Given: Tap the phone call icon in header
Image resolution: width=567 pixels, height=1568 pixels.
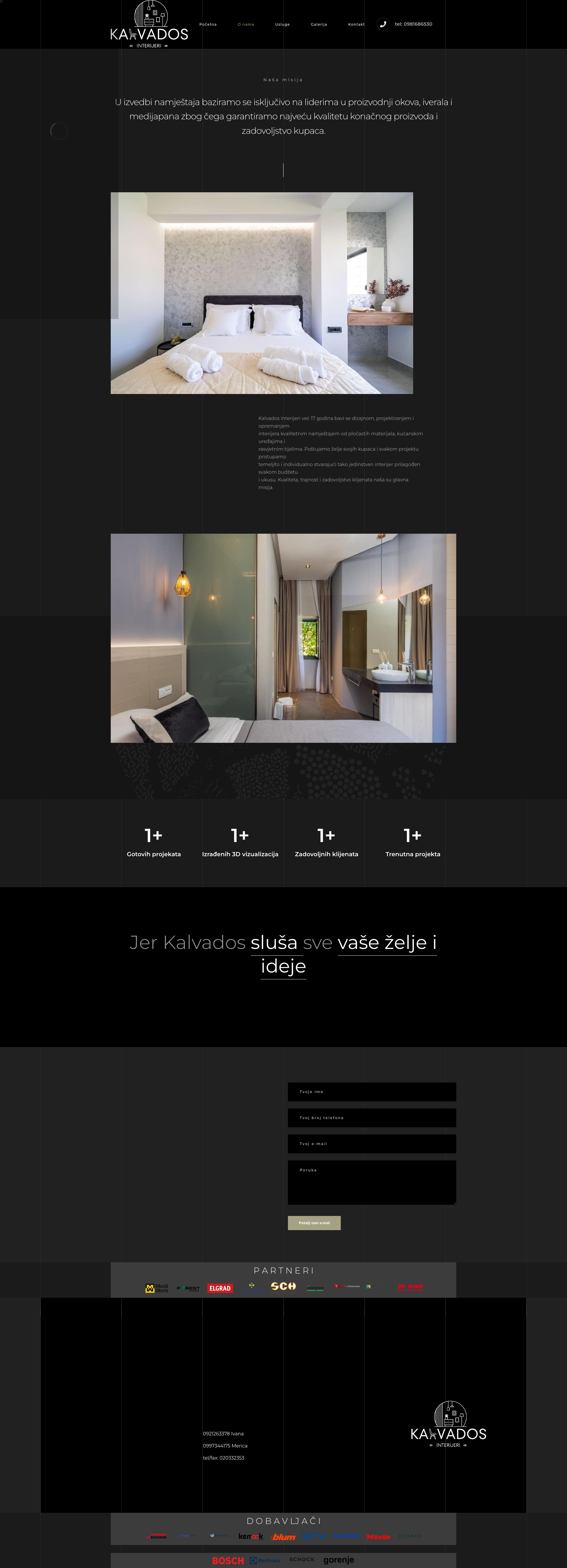Looking at the screenshot, I should [x=383, y=24].
